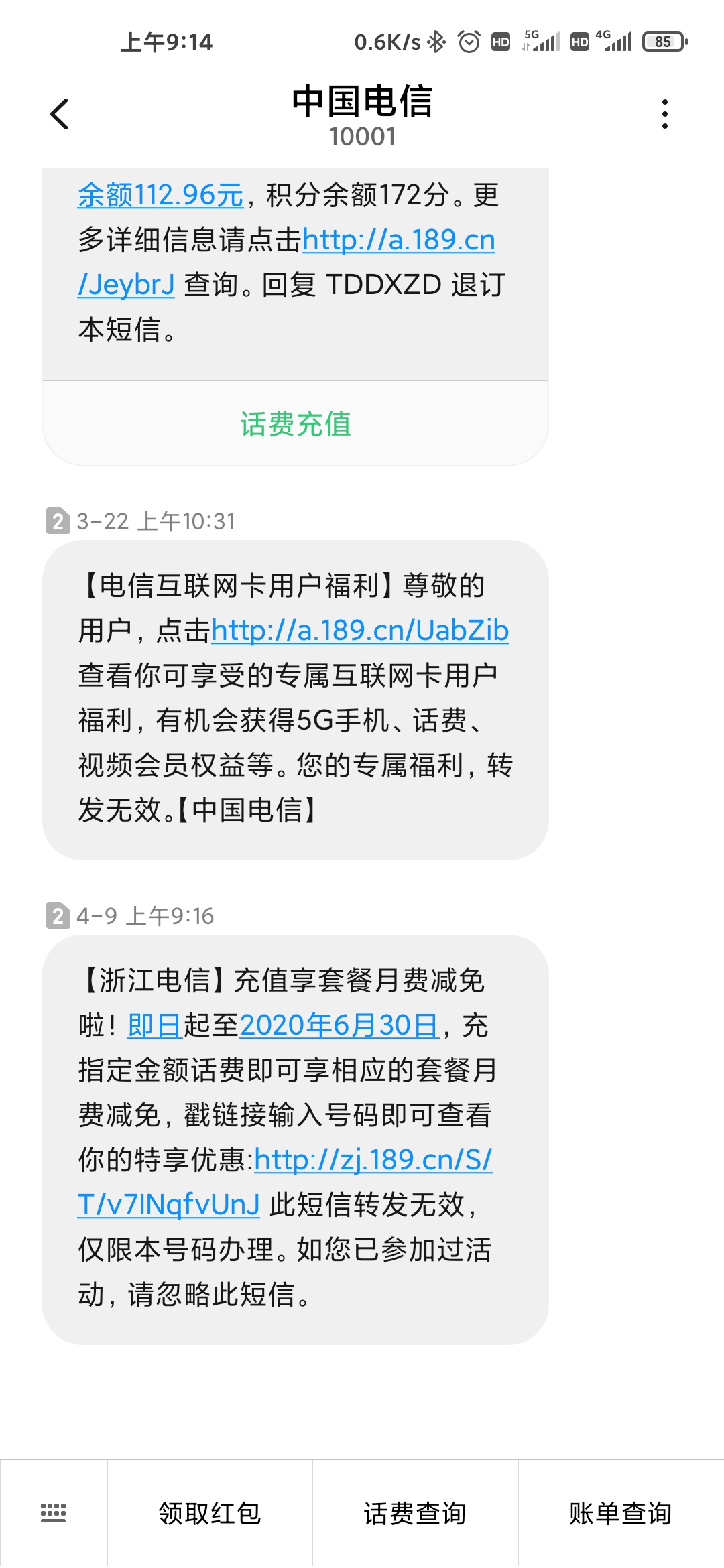Go back using the top-left arrow

[60, 114]
